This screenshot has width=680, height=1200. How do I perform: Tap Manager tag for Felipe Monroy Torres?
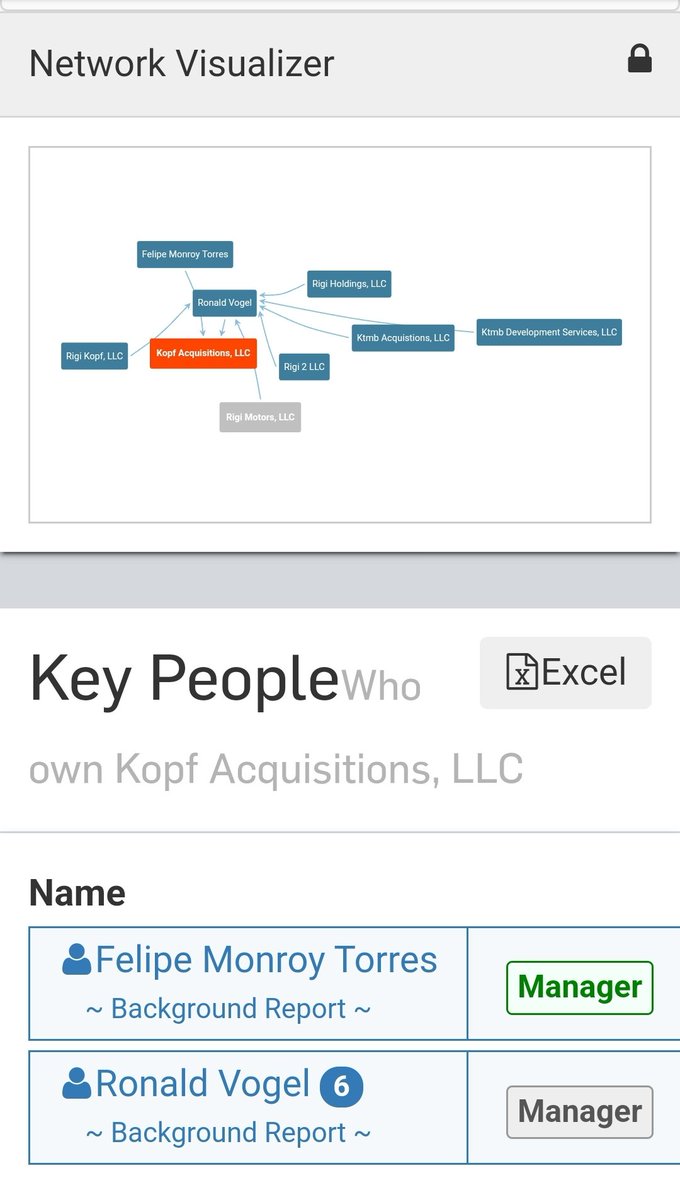click(579, 987)
